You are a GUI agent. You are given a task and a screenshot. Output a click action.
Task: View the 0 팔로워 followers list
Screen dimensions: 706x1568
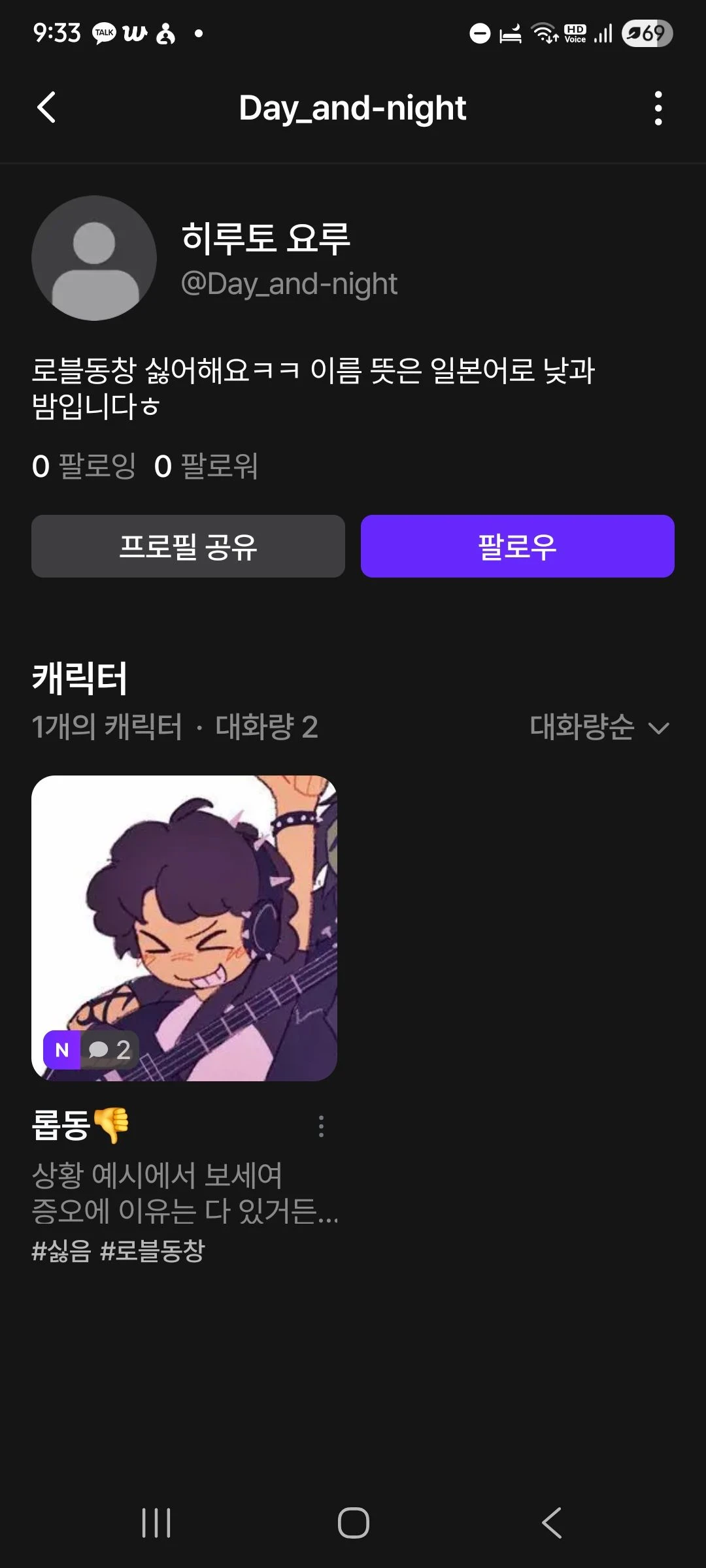pos(206,466)
